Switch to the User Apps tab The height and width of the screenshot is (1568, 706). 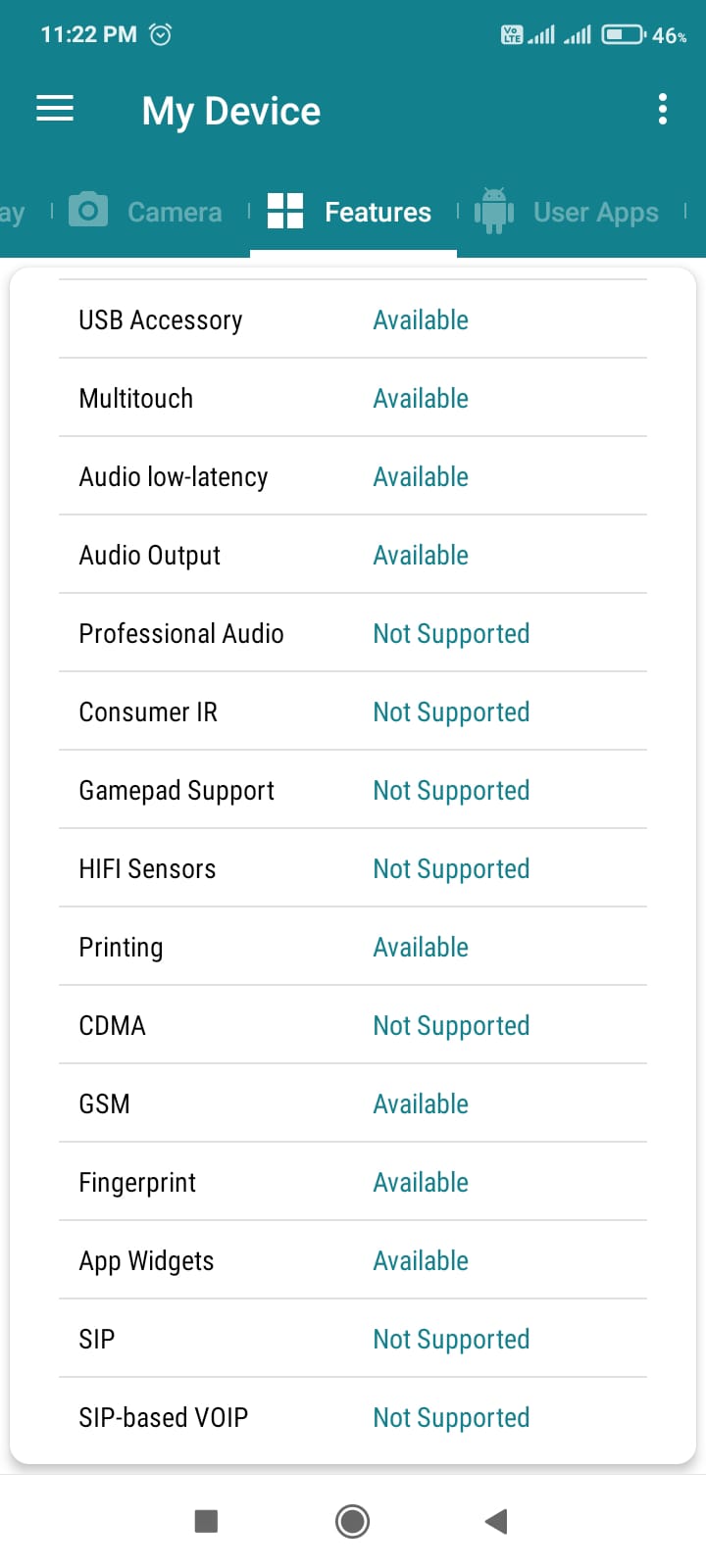pos(569,212)
